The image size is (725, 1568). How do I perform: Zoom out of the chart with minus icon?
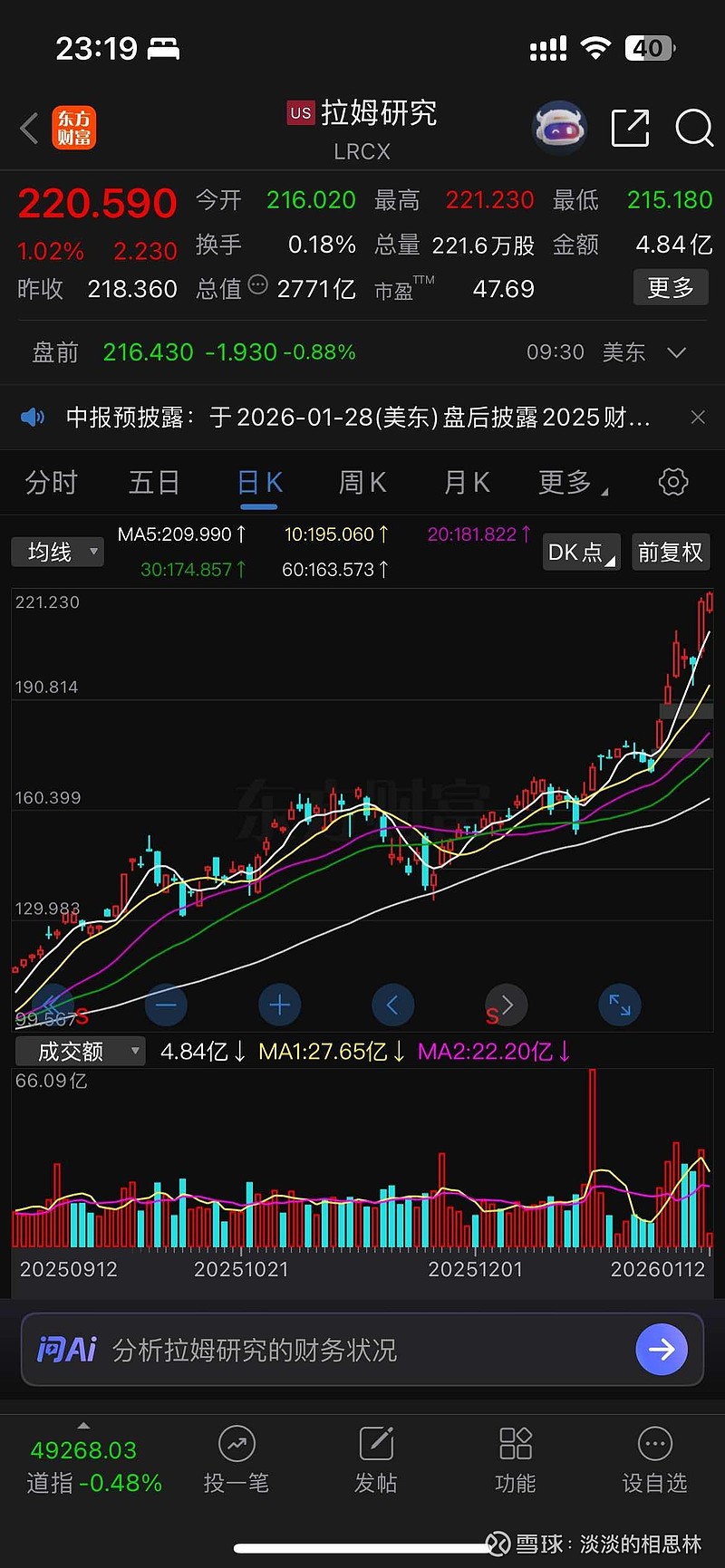pyautogui.click(x=166, y=1005)
